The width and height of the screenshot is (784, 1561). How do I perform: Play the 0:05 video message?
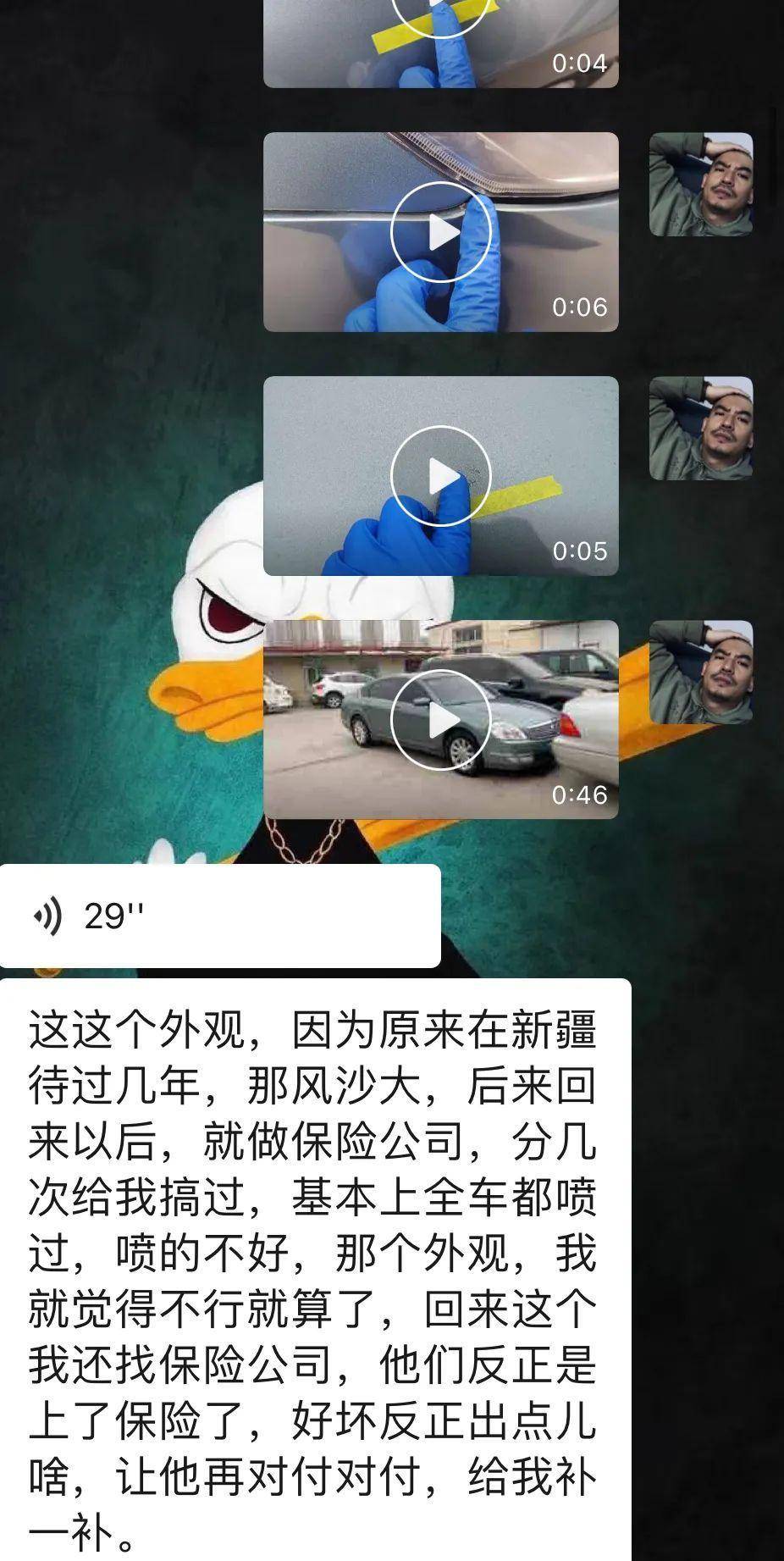point(440,475)
